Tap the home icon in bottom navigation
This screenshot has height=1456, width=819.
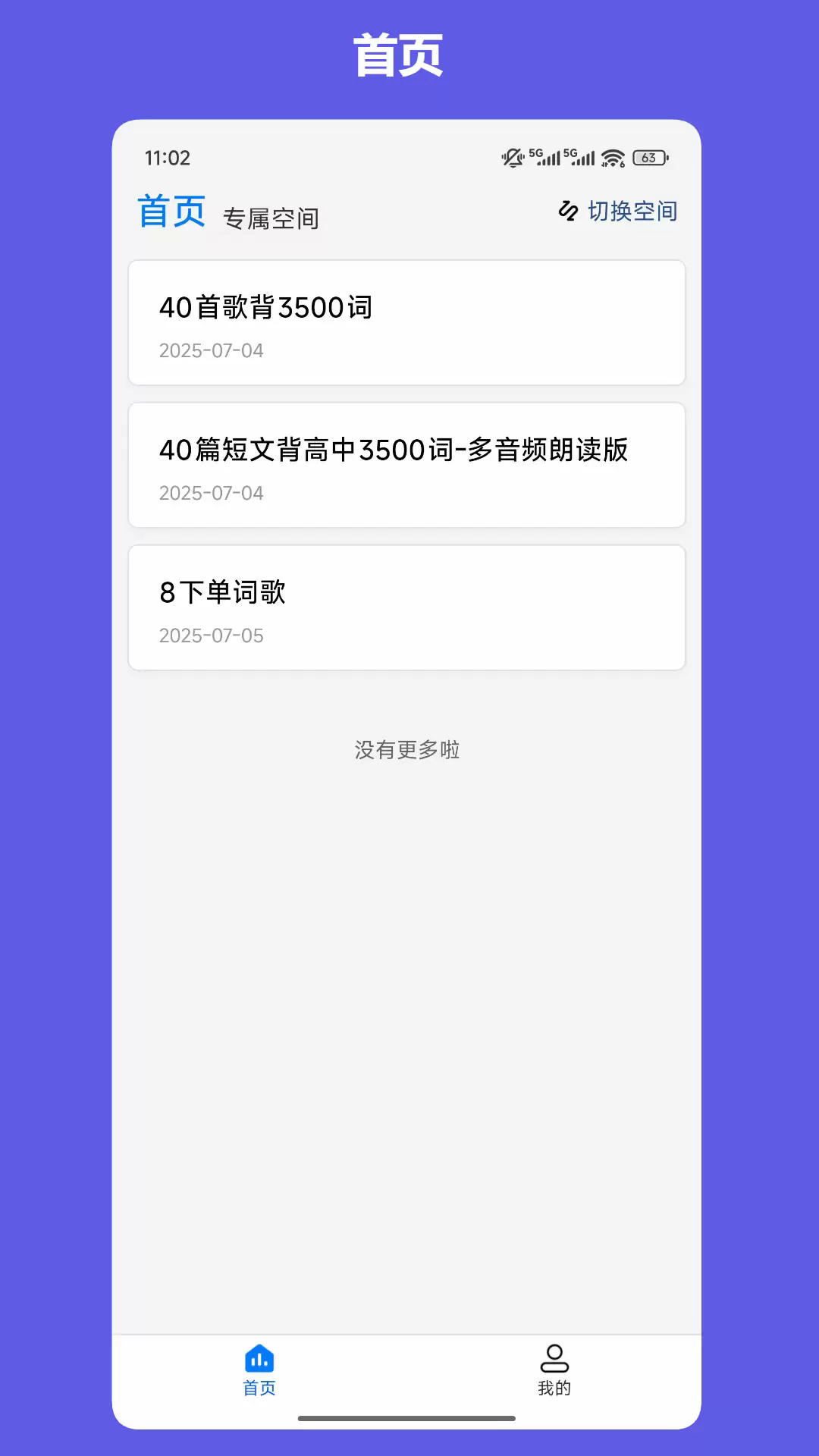(x=260, y=1357)
